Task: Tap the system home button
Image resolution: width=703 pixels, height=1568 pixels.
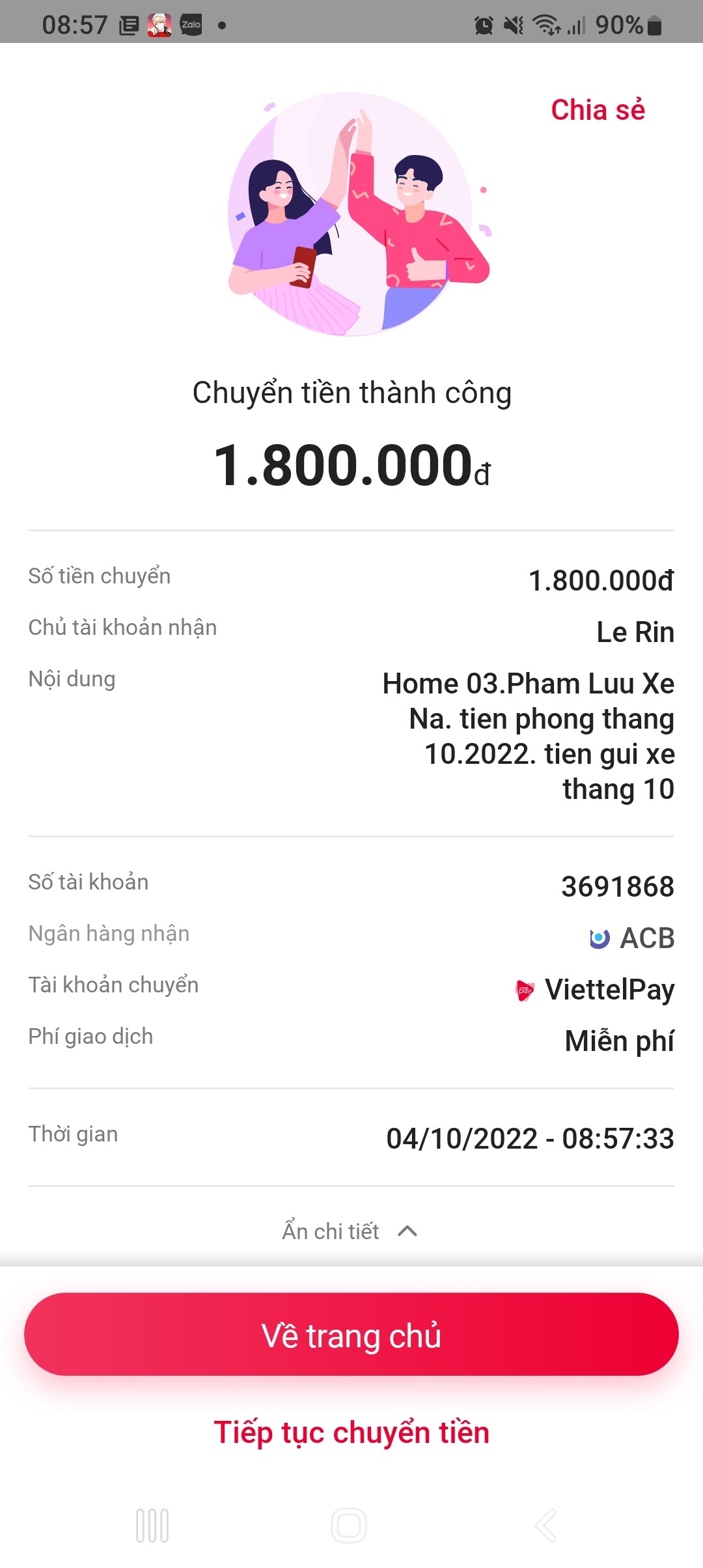Action: (349, 1525)
